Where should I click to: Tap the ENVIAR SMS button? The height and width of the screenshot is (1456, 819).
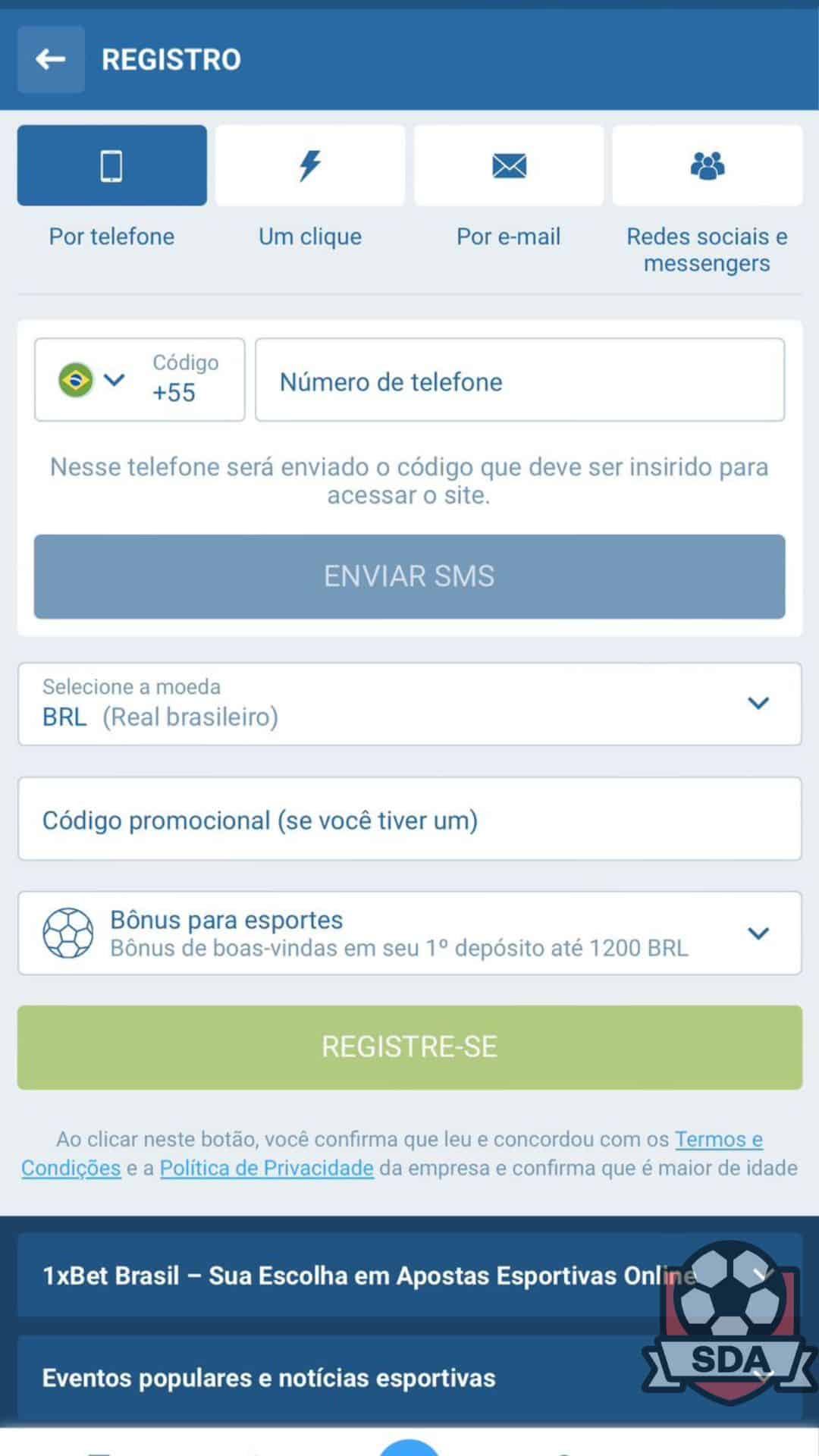coord(409,576)
